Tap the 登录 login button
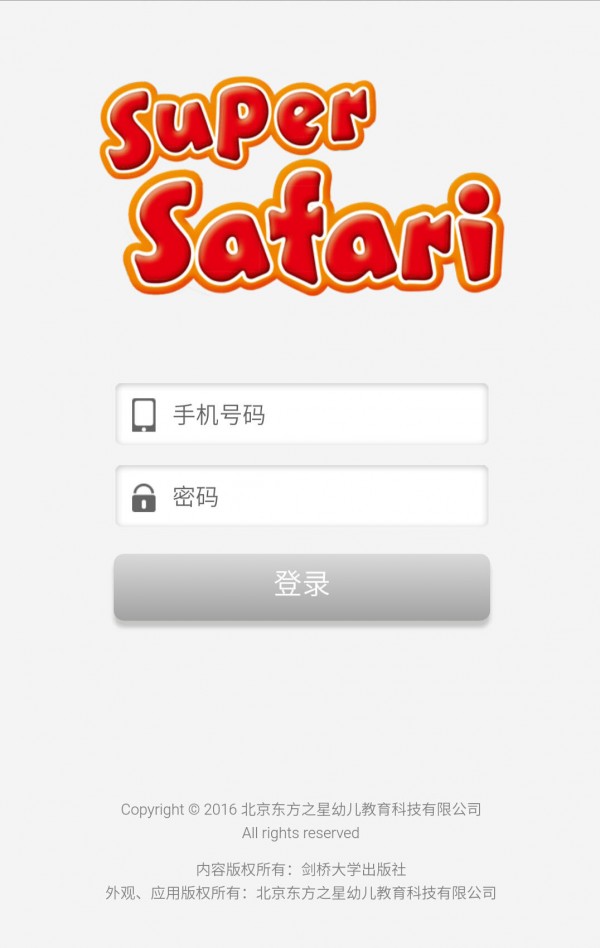600x948 pixels. coord(302,587)
